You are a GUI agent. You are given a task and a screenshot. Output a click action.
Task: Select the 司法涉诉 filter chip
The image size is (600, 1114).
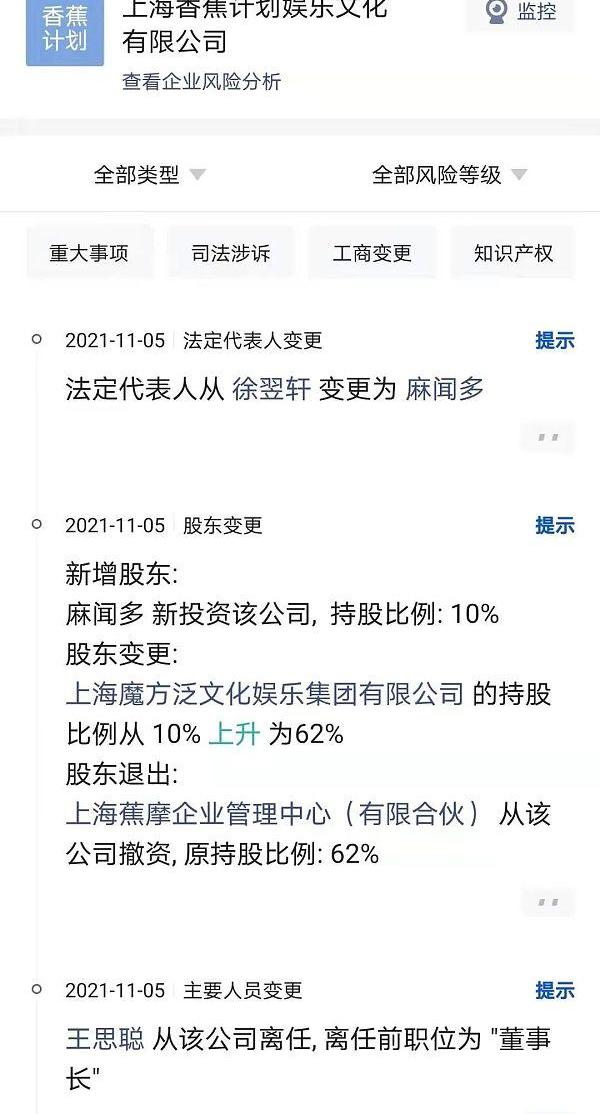(231, 253)
